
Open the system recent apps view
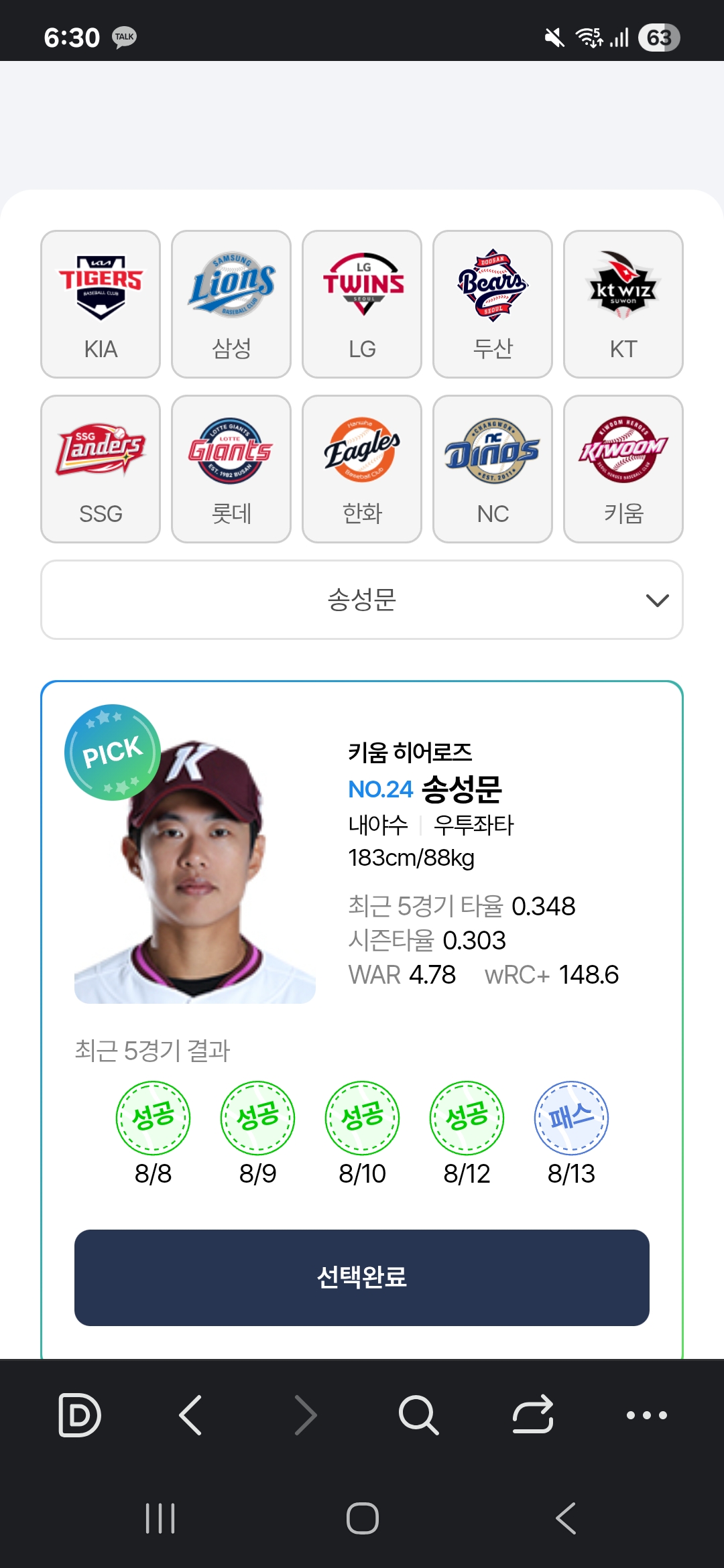[x=160, y=1518]
